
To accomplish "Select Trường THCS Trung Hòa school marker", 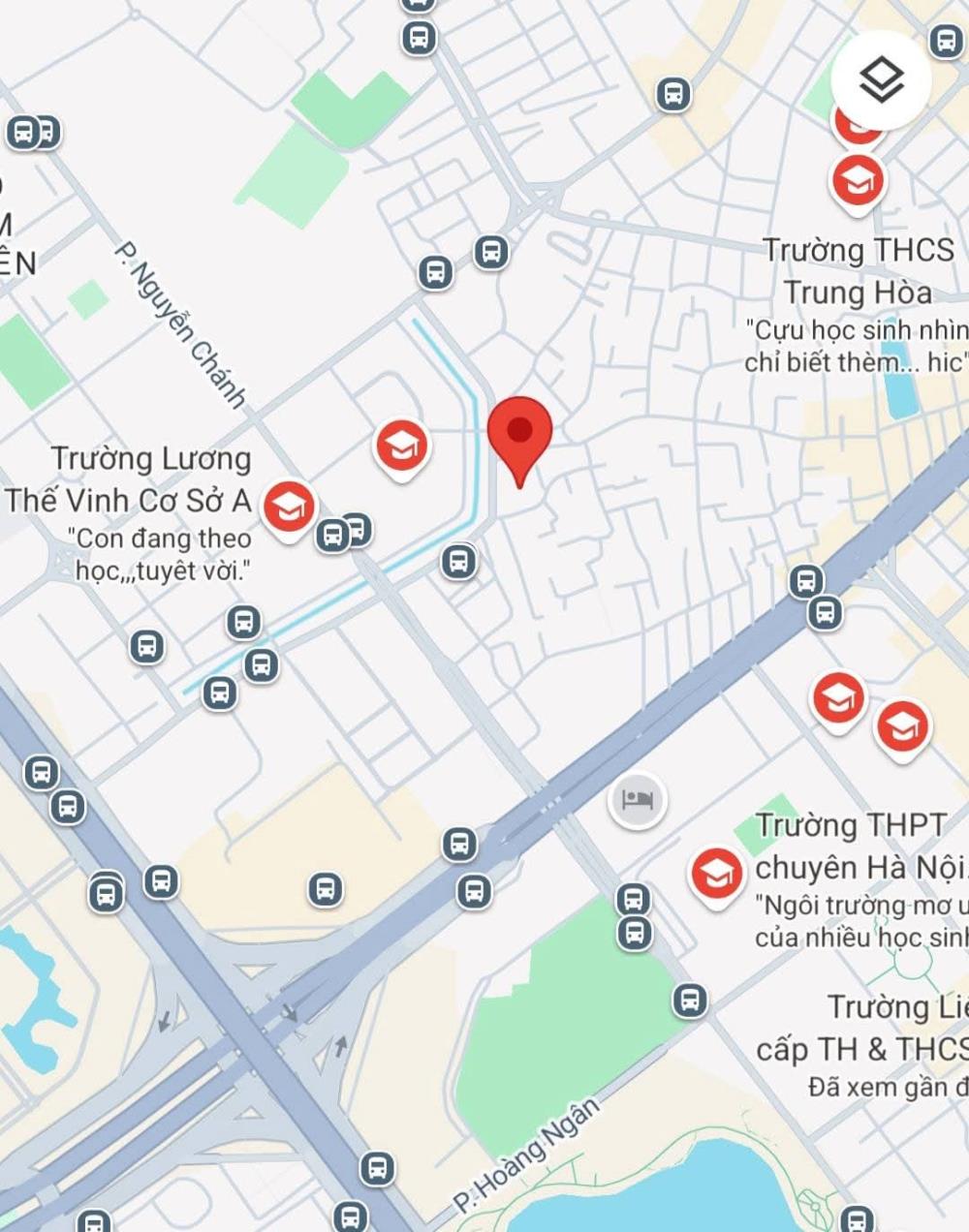I will [x=857, y=181].
